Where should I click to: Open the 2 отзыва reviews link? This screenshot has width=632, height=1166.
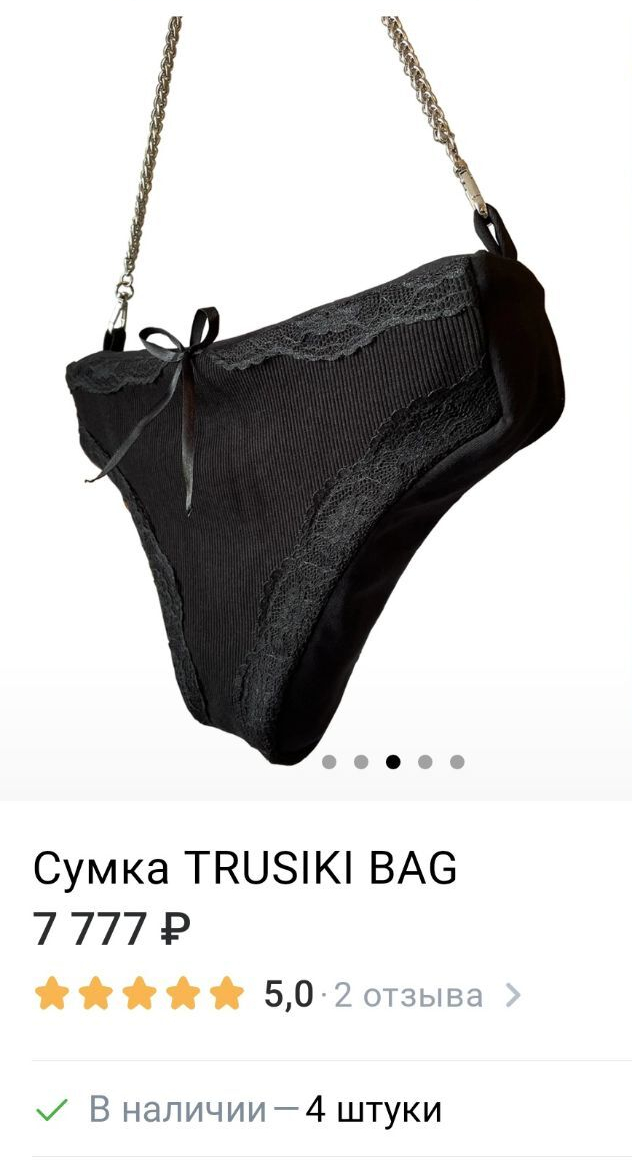tap(408, 995)
